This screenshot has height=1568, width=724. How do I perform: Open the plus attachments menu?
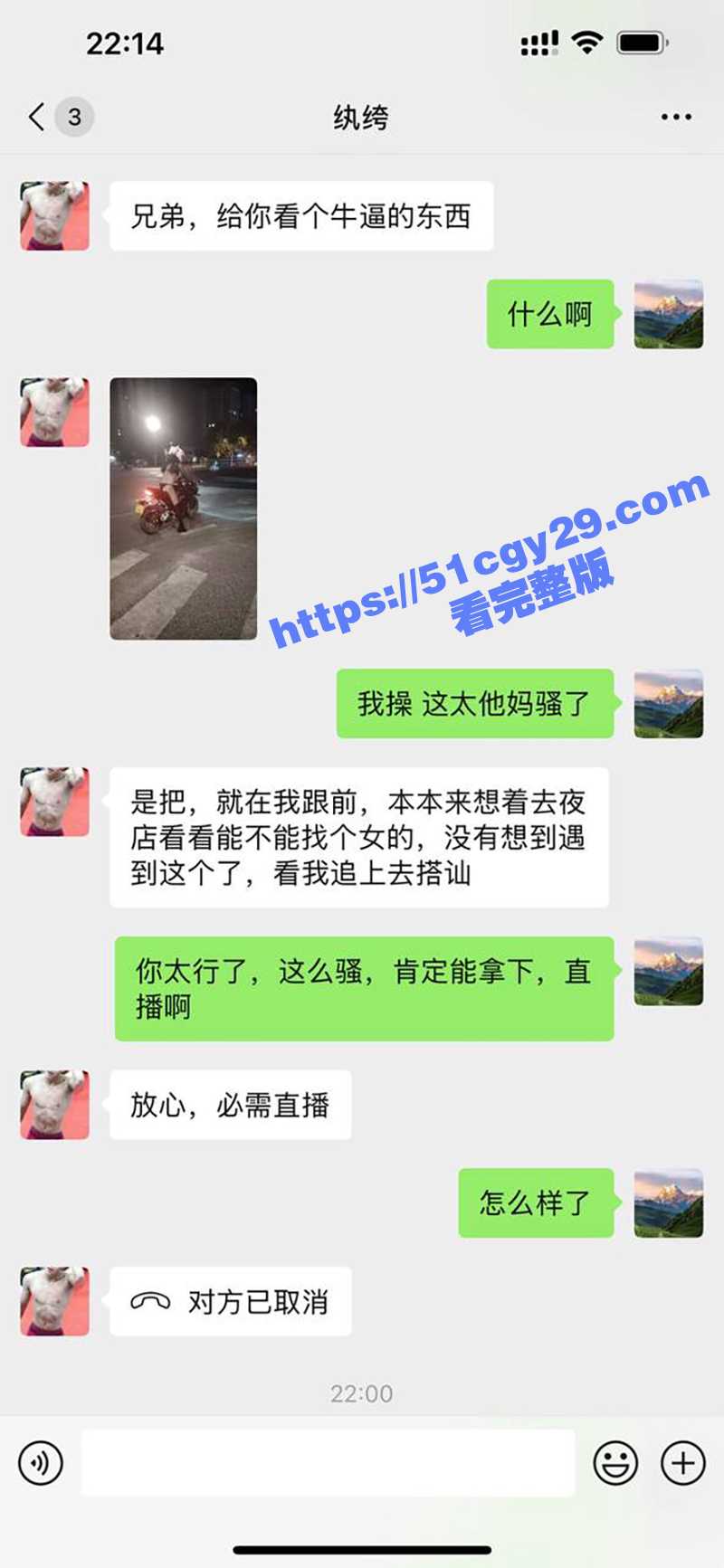point(682,1463)
